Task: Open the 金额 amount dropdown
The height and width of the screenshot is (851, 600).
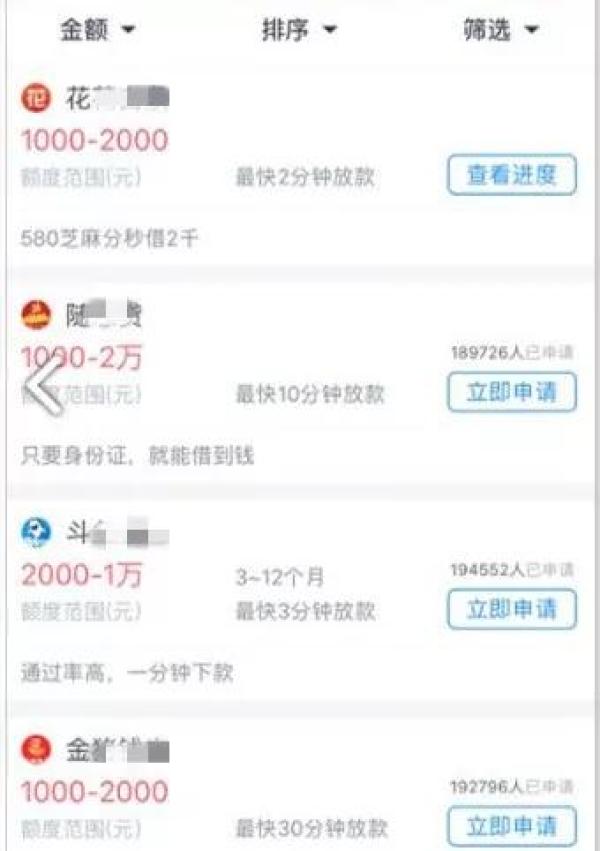Action: [x=99, y=30]
